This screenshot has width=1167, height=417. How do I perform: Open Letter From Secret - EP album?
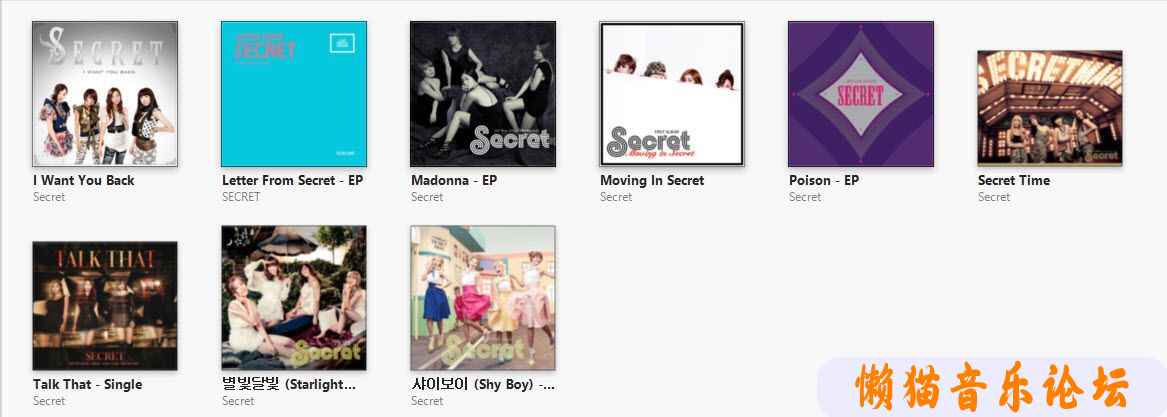click(x=294, y=94)
